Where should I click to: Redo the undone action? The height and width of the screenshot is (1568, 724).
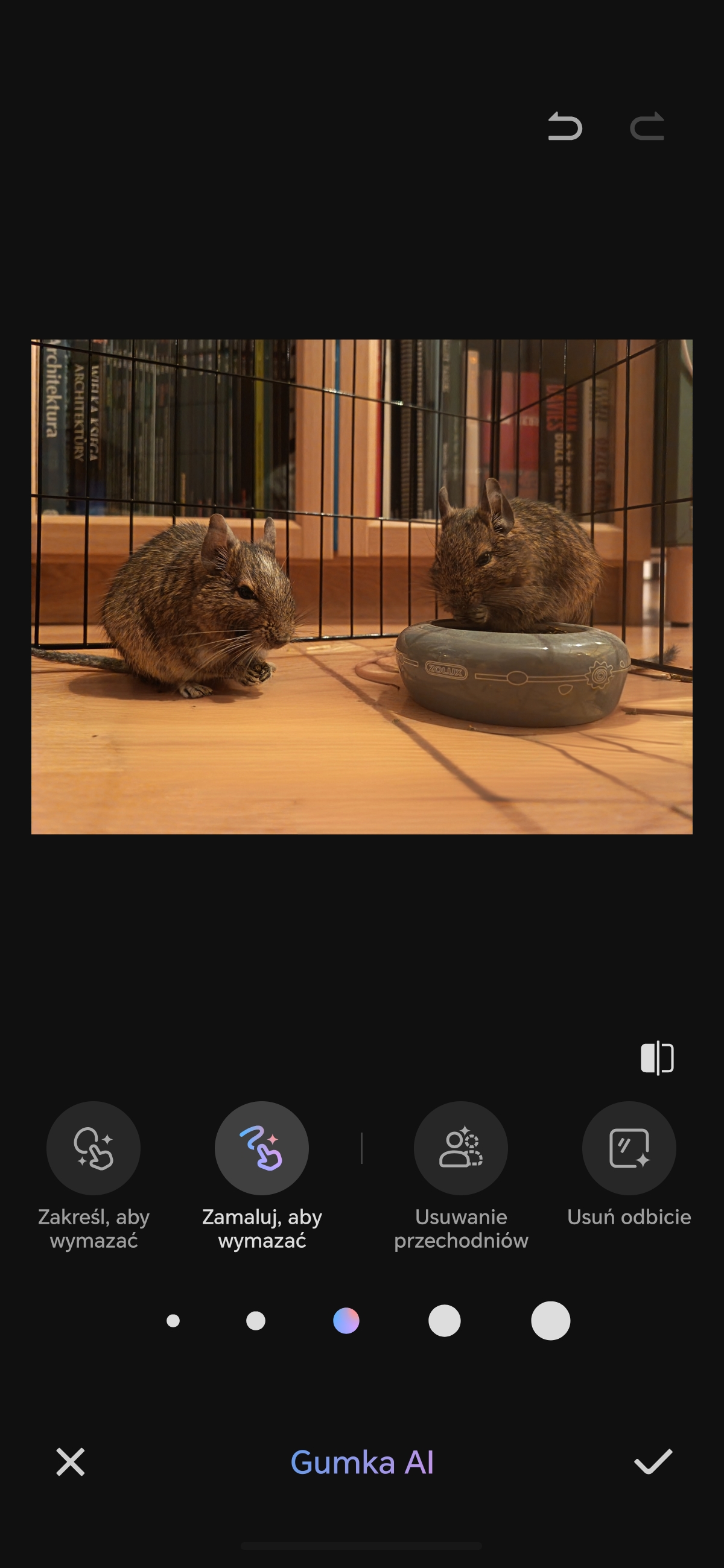coord(647,127)
